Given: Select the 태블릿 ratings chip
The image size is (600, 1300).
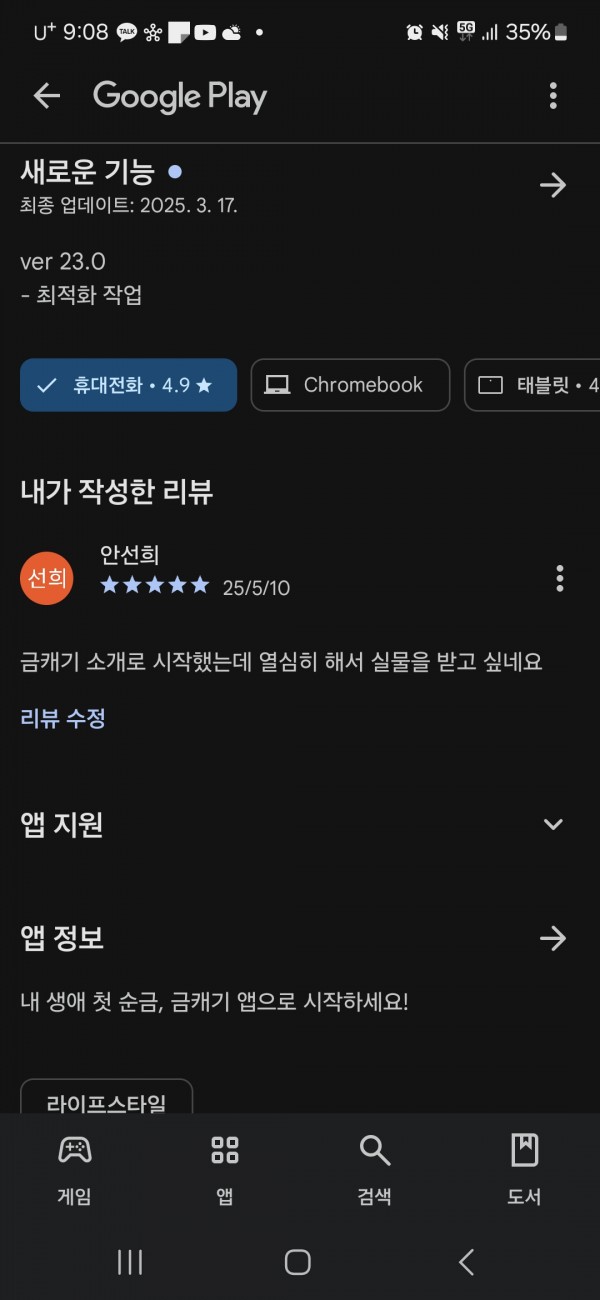Looking at the screenshot, I should pos(532,385).
